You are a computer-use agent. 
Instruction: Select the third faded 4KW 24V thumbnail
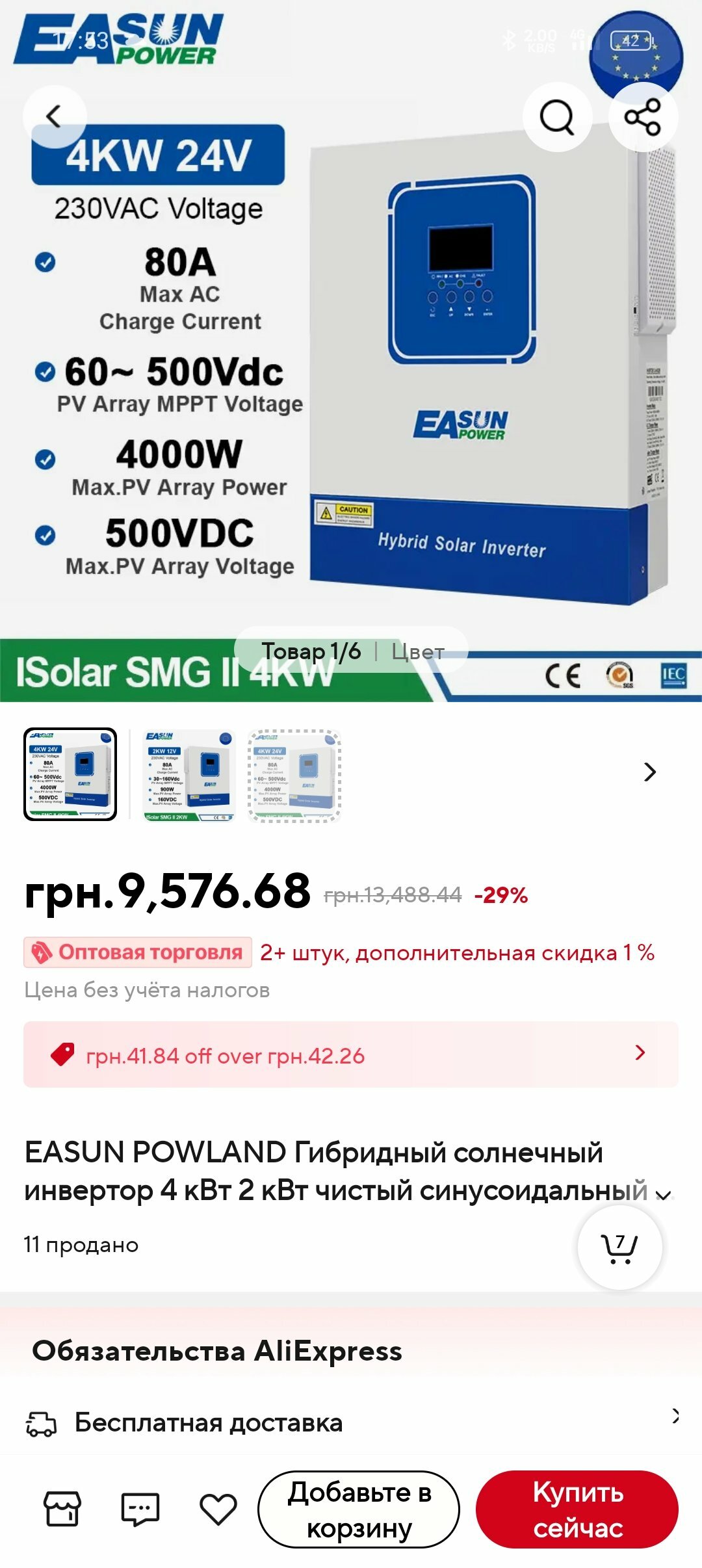(x=294, y=775)
